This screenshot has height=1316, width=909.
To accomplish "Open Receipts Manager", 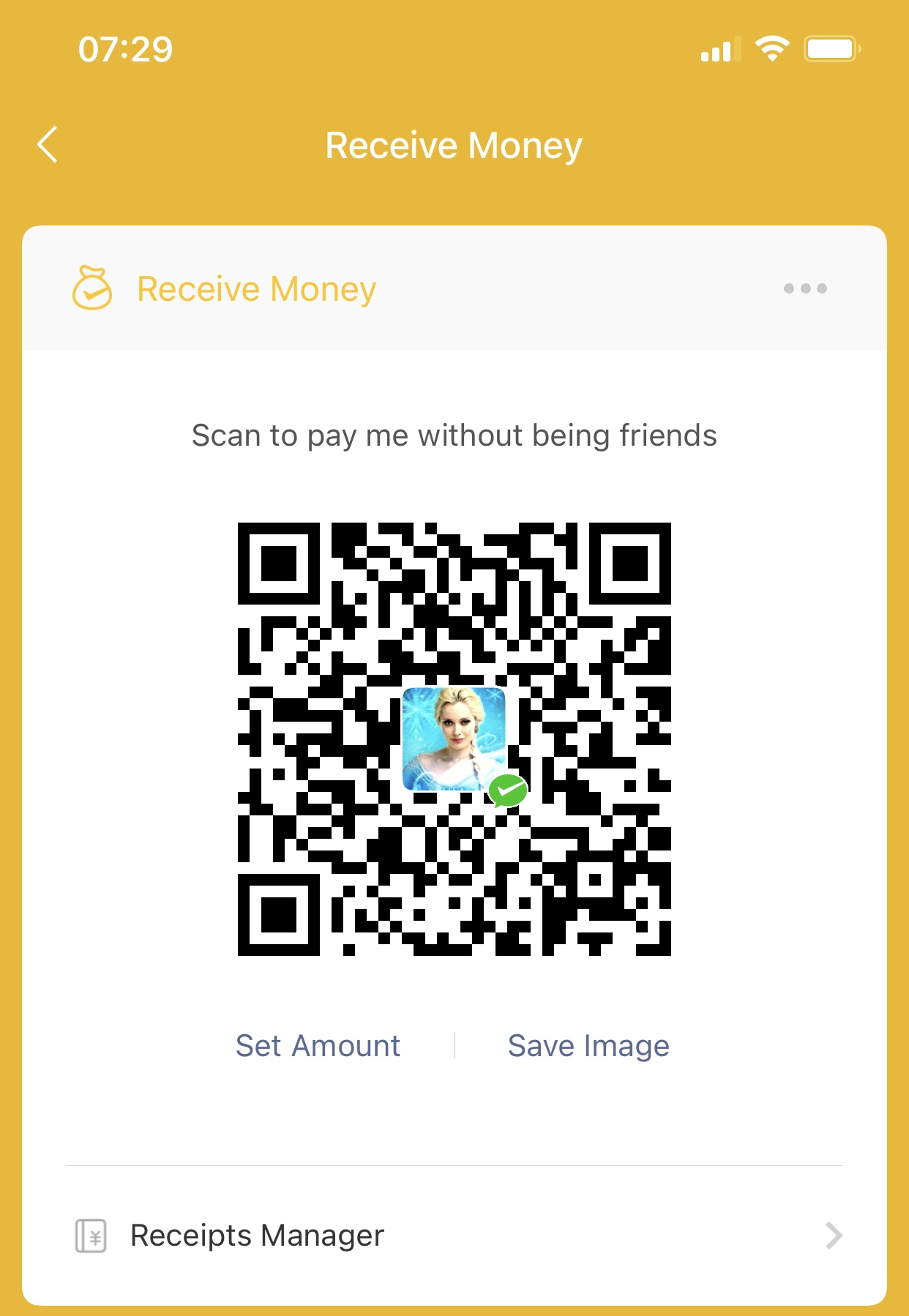I will click(454, 1235).
